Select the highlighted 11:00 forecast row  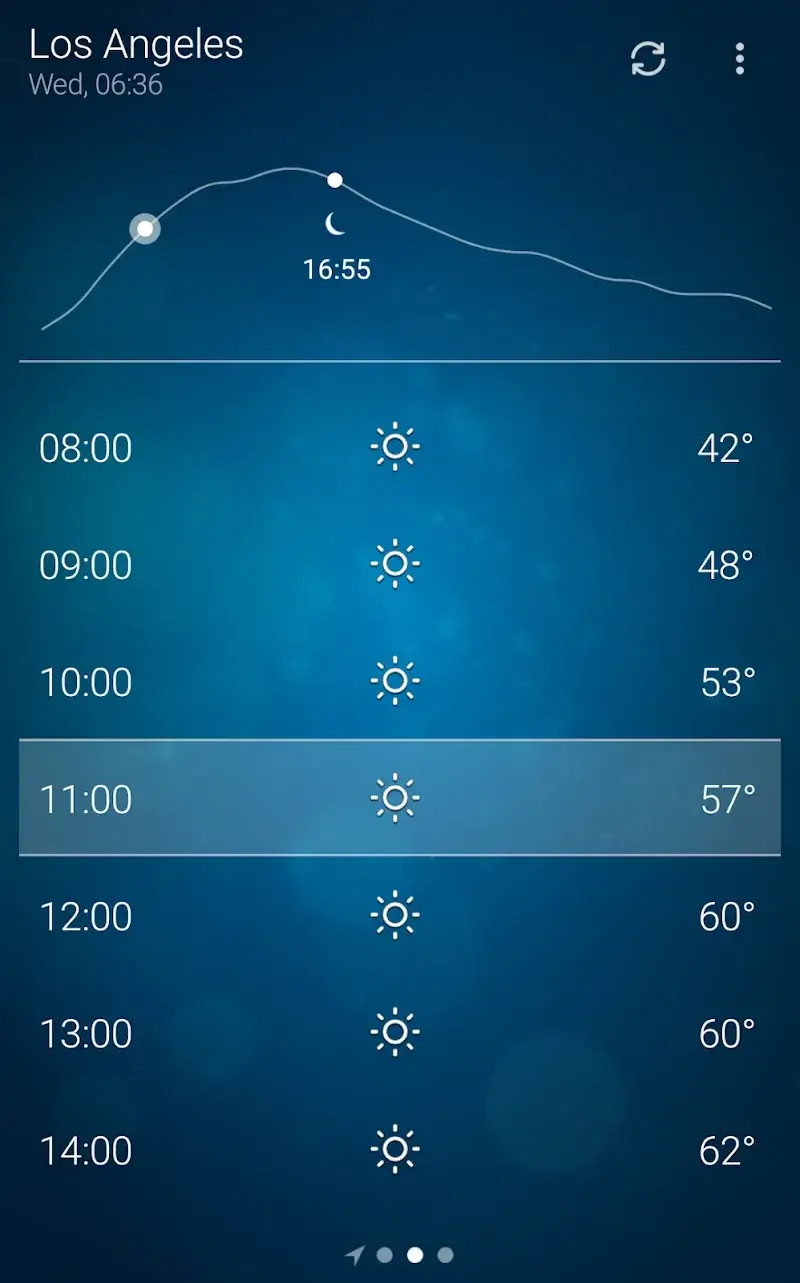tap(400, 798)
